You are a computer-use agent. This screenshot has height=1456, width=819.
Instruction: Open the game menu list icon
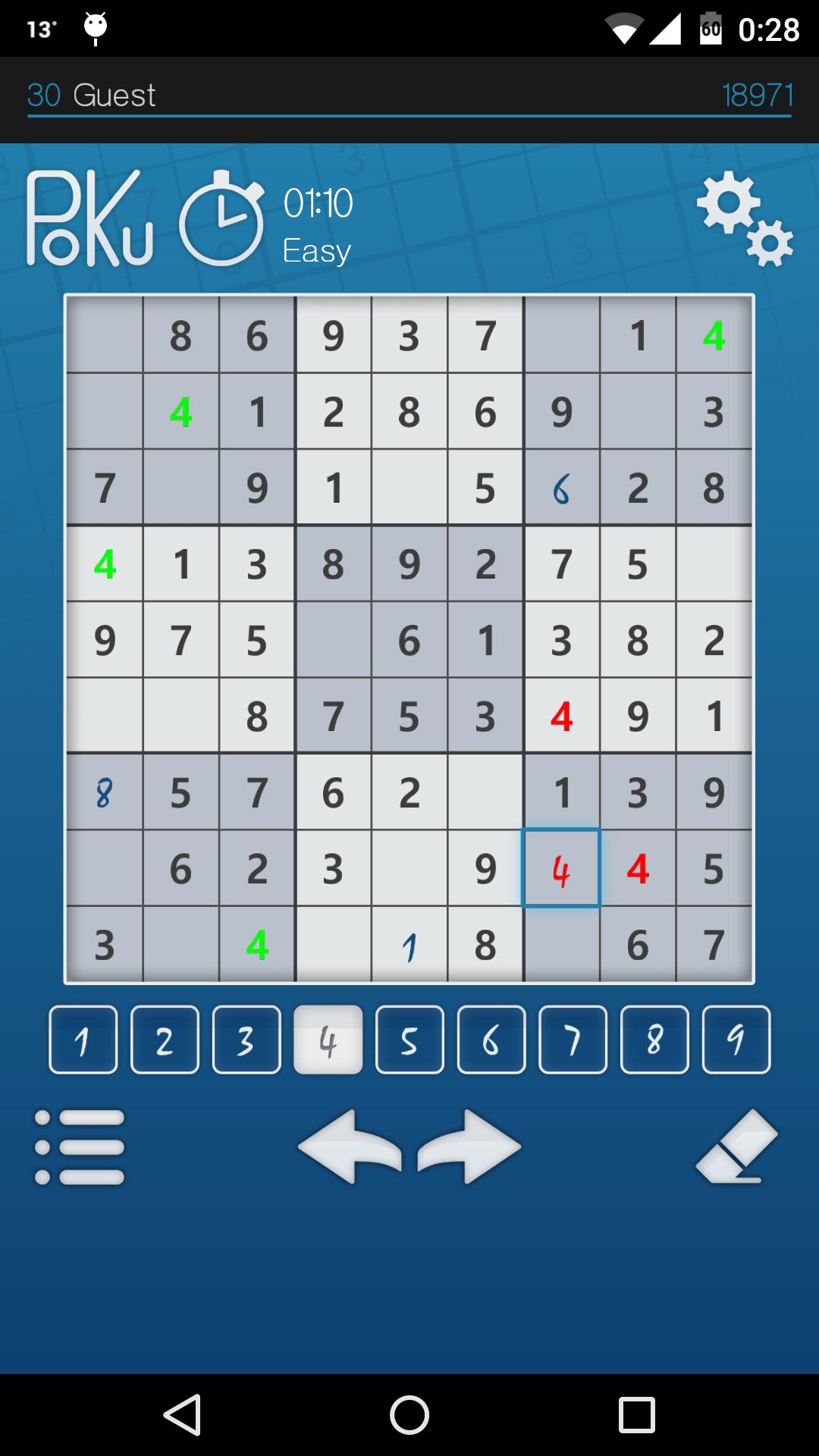click(80, 1147)
